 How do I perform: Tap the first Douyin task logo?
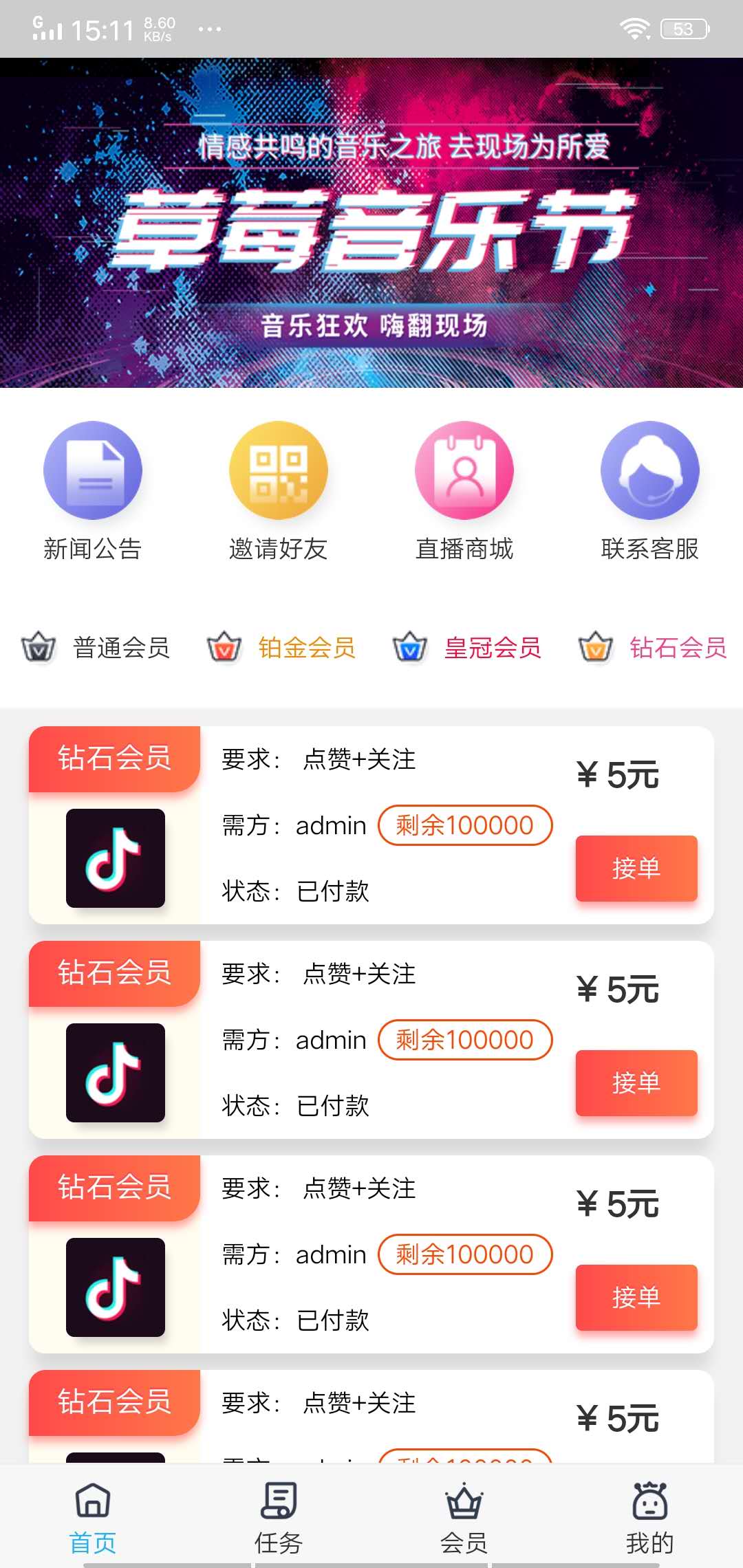coord(115,860)
